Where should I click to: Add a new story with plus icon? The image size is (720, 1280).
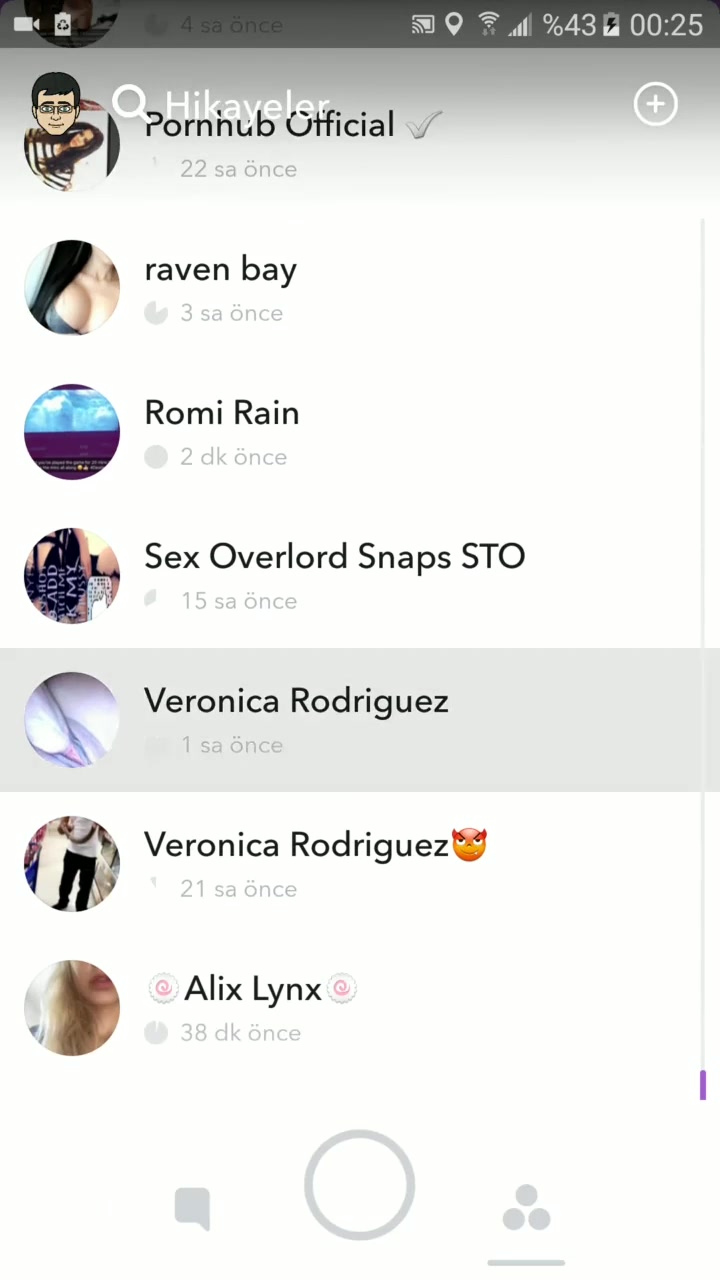click(x=656, y=104)
